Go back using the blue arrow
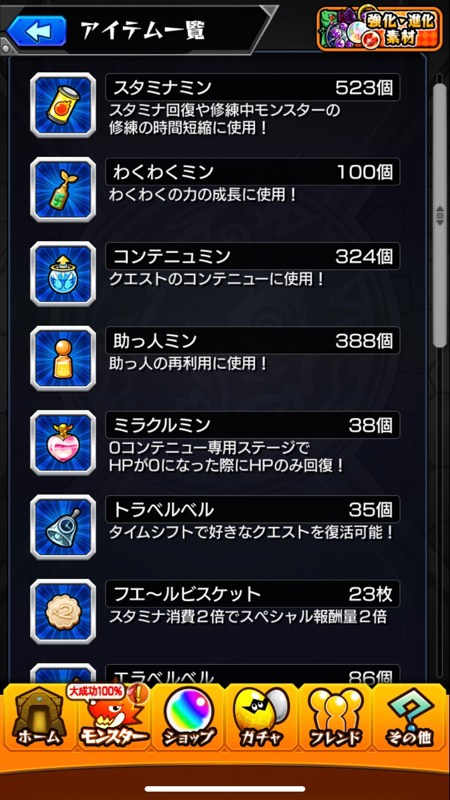 tap(36, 31)
